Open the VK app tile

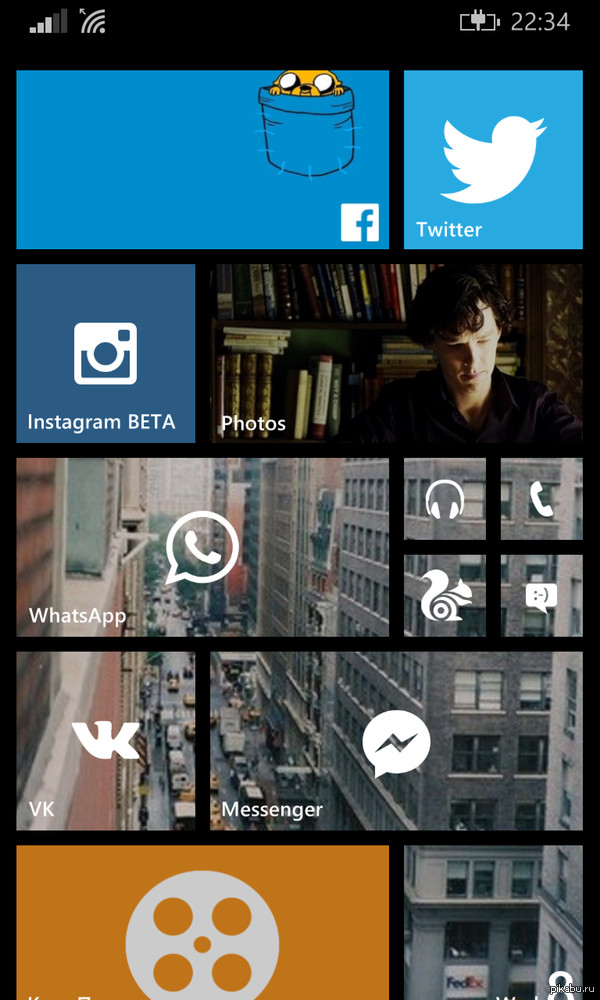(105, 741)
